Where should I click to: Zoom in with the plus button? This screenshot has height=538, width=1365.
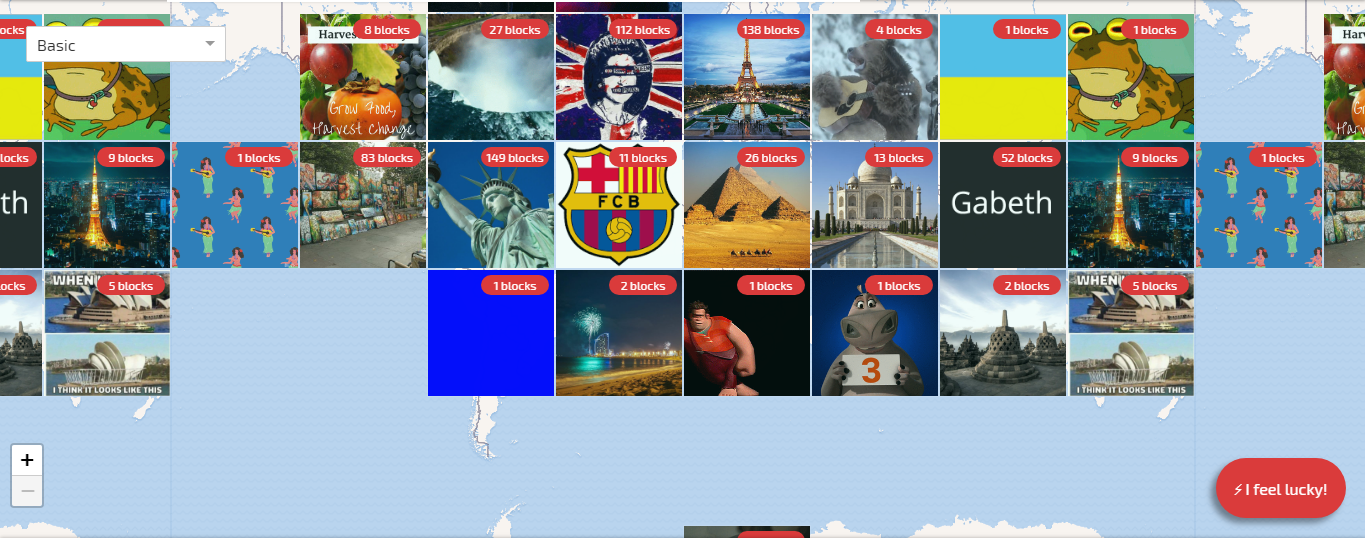pyautogui.click(x=27, y=461)
